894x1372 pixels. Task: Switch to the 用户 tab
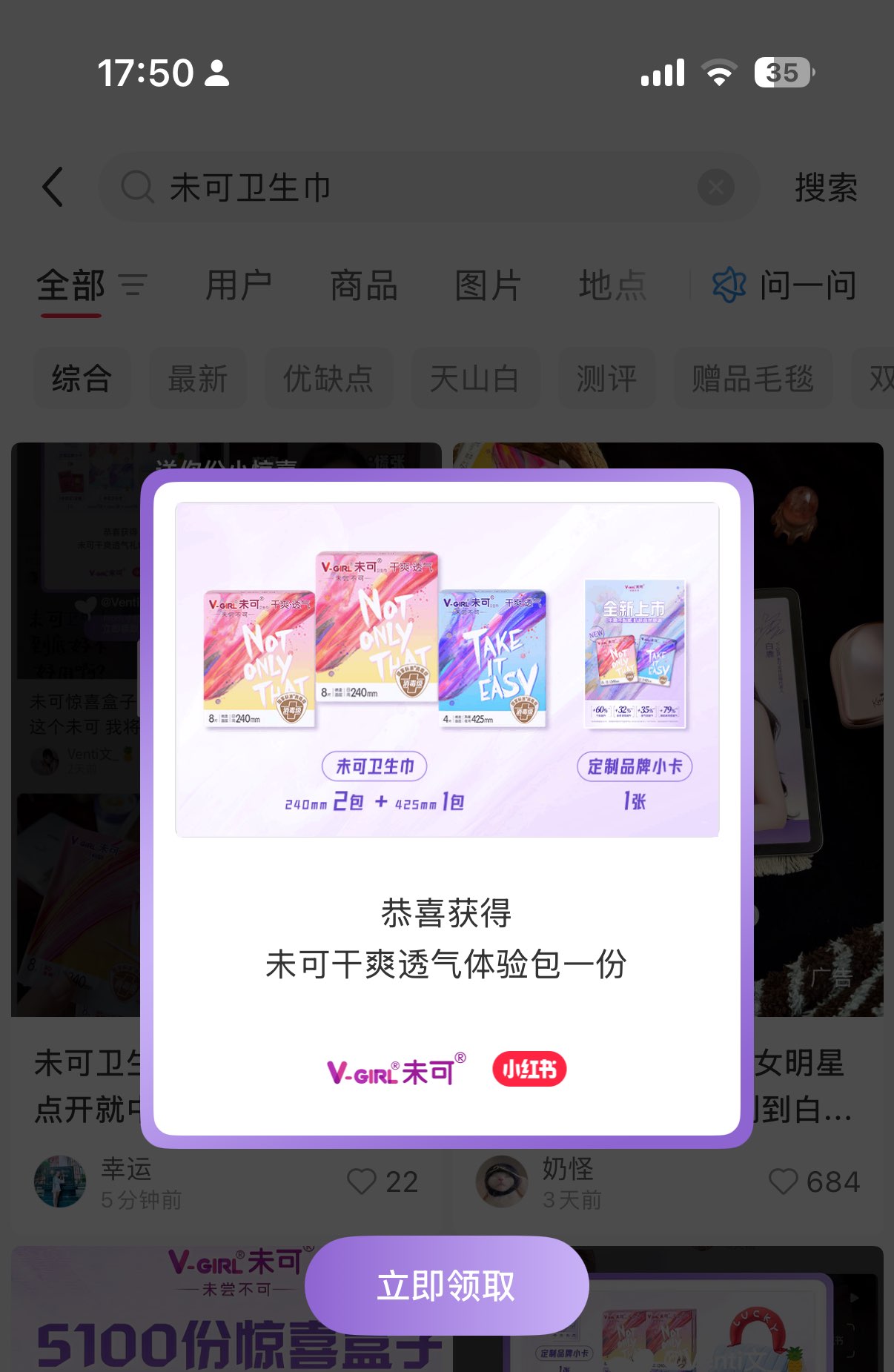[x=239, y=285]
